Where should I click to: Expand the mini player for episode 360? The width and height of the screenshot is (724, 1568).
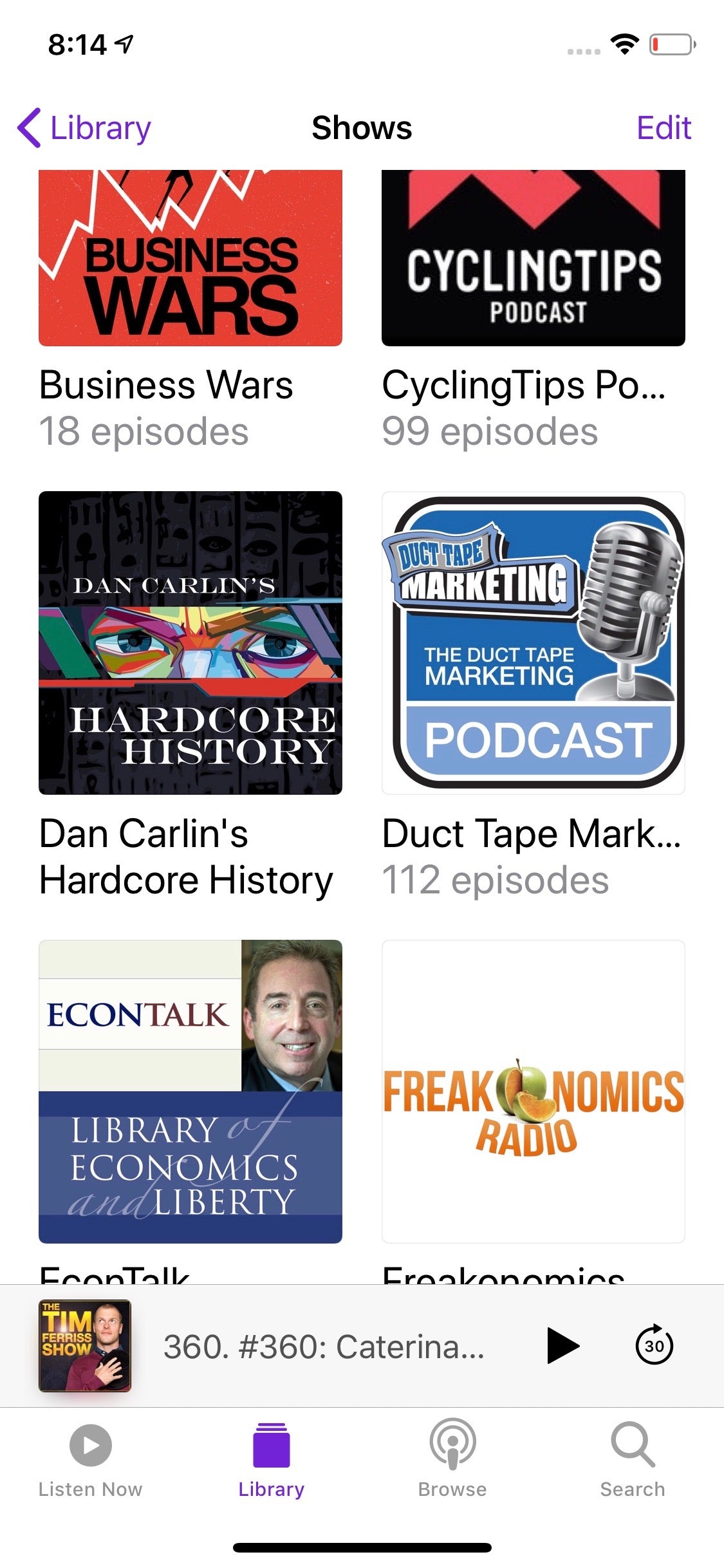click(x=322, y=1347)
